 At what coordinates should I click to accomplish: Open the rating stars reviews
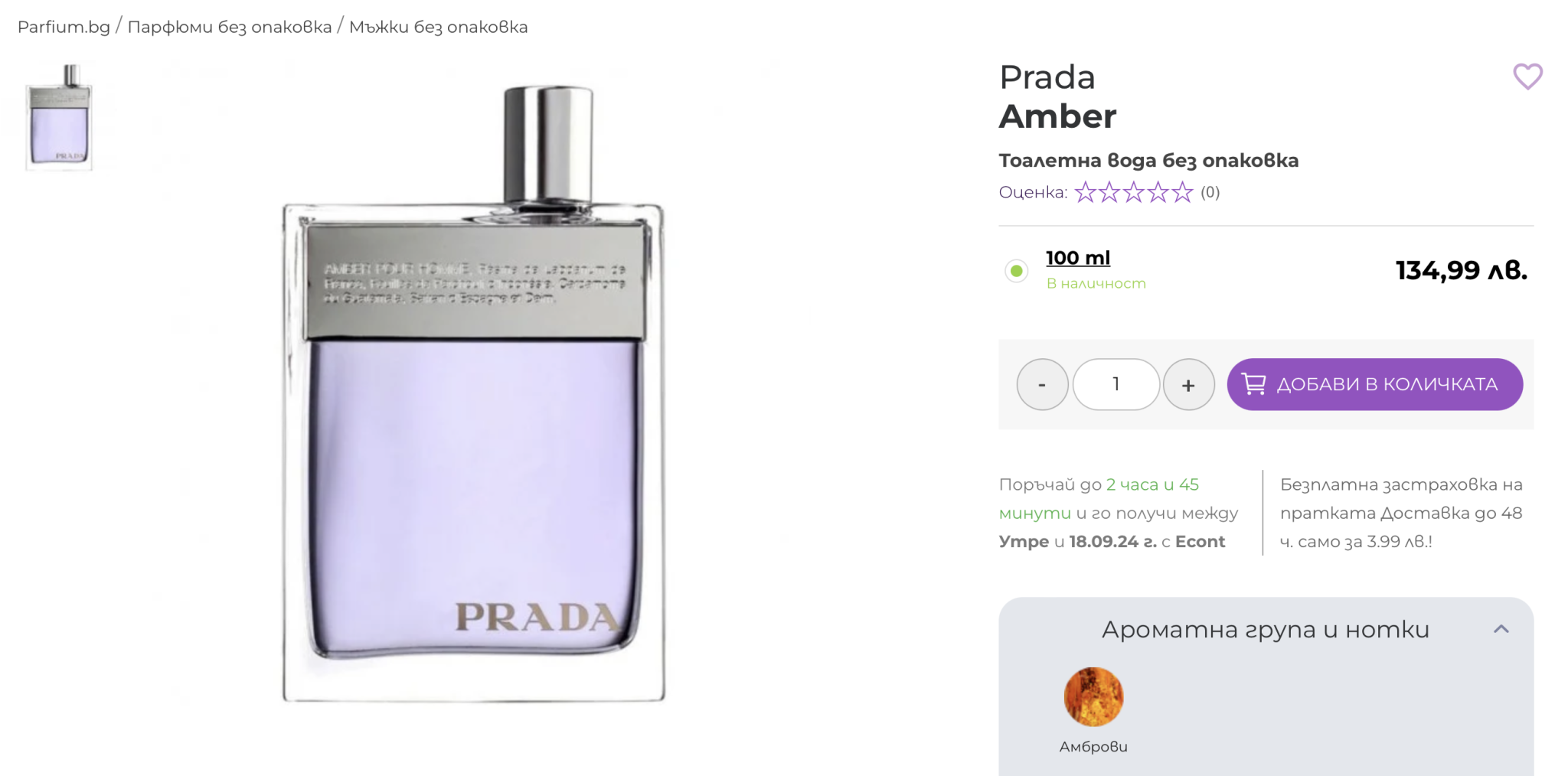click(x=1133, y=192)
